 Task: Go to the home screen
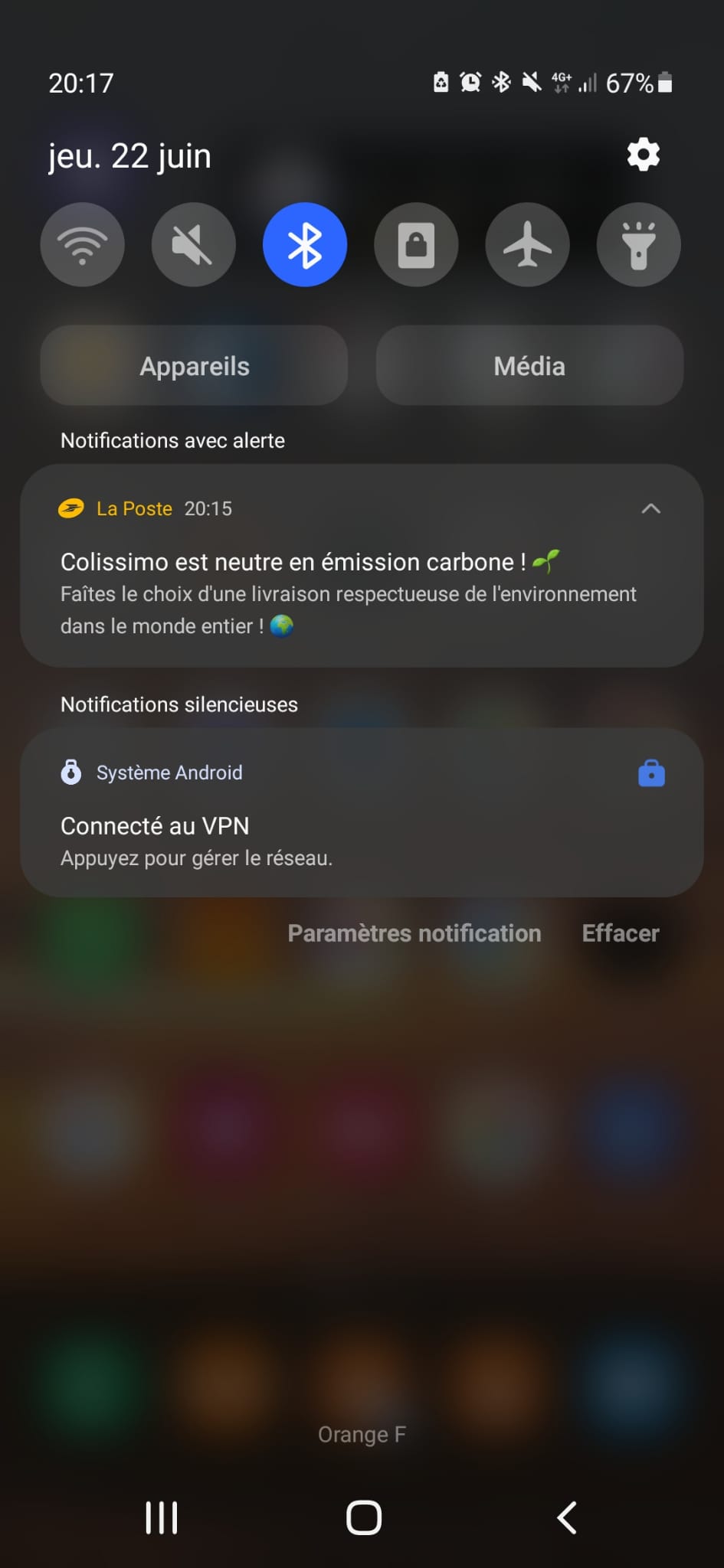[x=363, y=1517]
